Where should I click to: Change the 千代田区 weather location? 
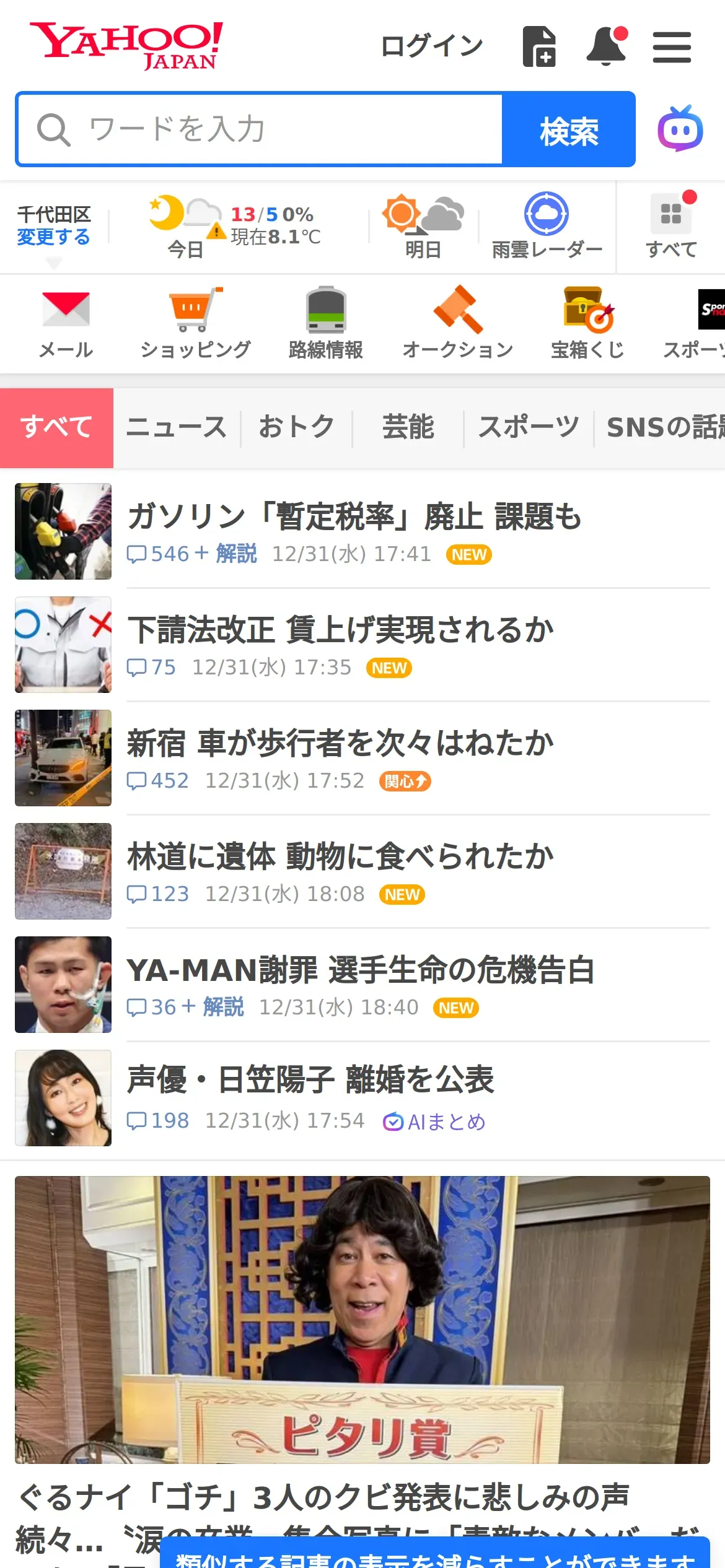click(53, 237)
